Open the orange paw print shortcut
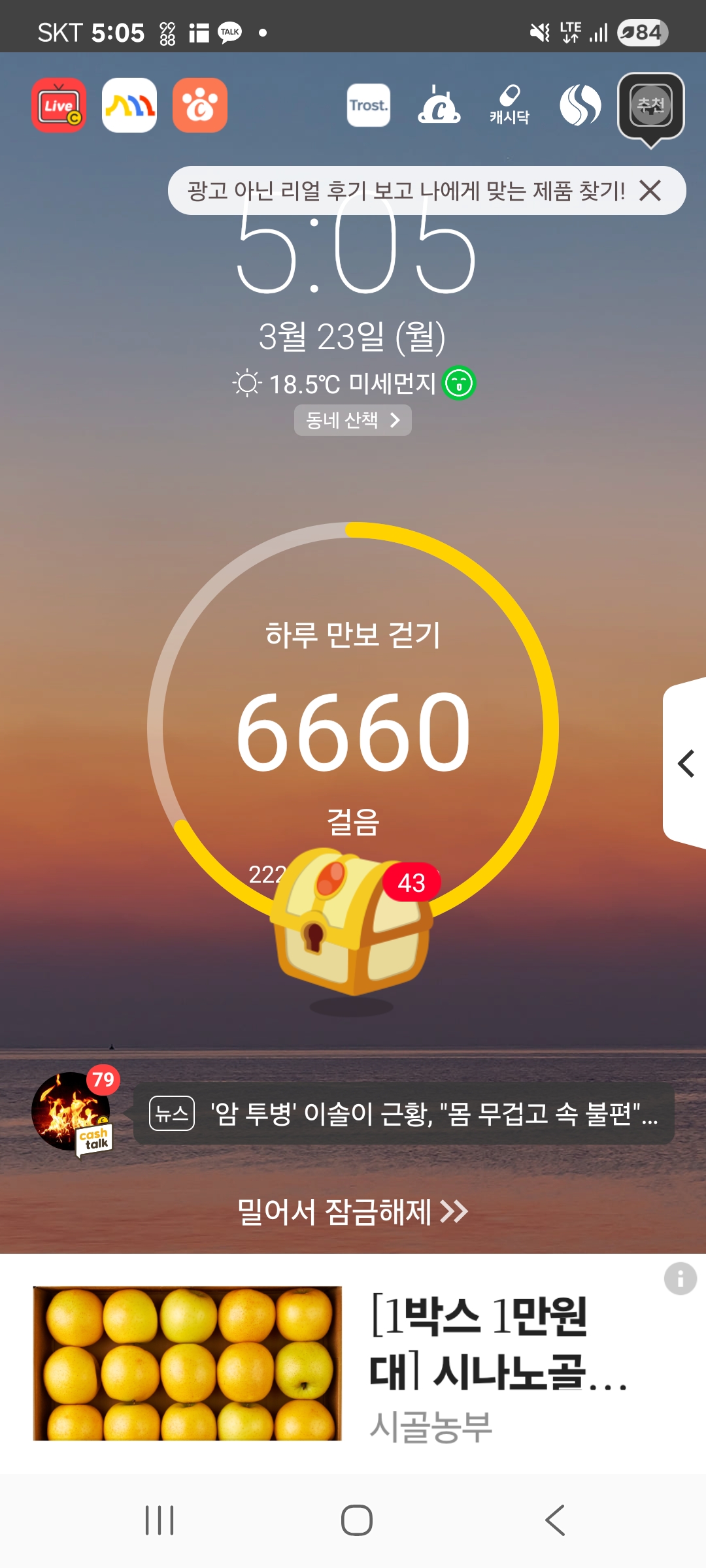This screenshot has width=706, height=1568. (200, 105)
